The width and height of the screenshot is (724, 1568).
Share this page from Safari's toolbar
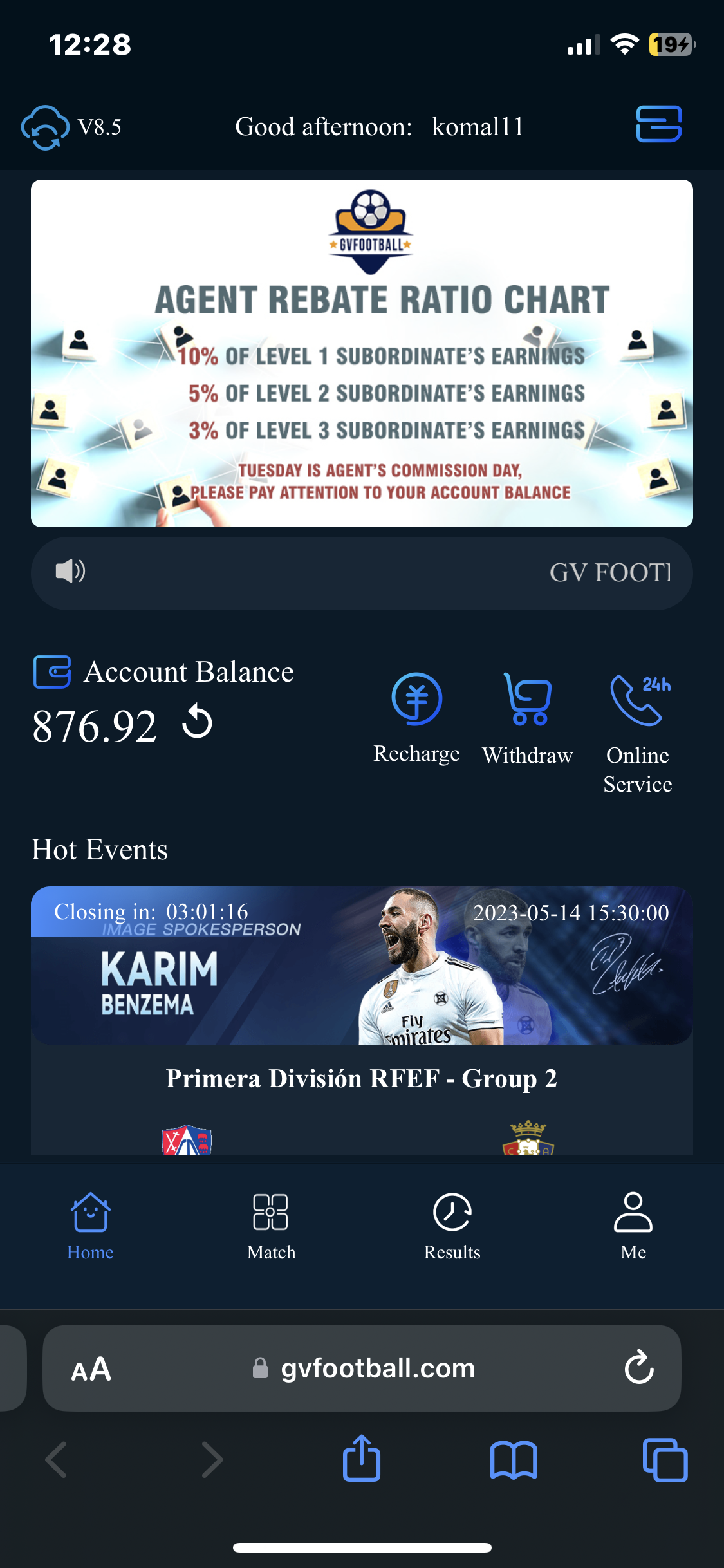click(x=362, y=1459)
